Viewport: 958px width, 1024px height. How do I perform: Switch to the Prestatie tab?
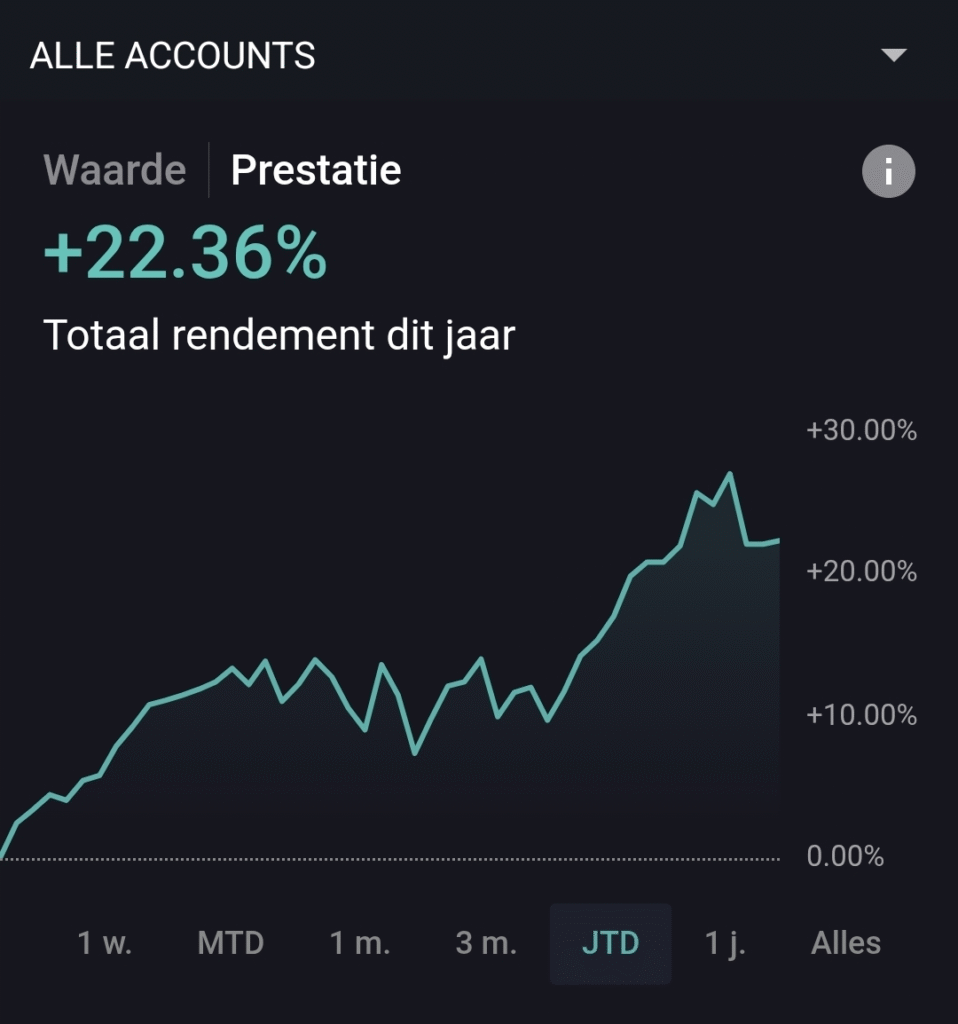315,170
